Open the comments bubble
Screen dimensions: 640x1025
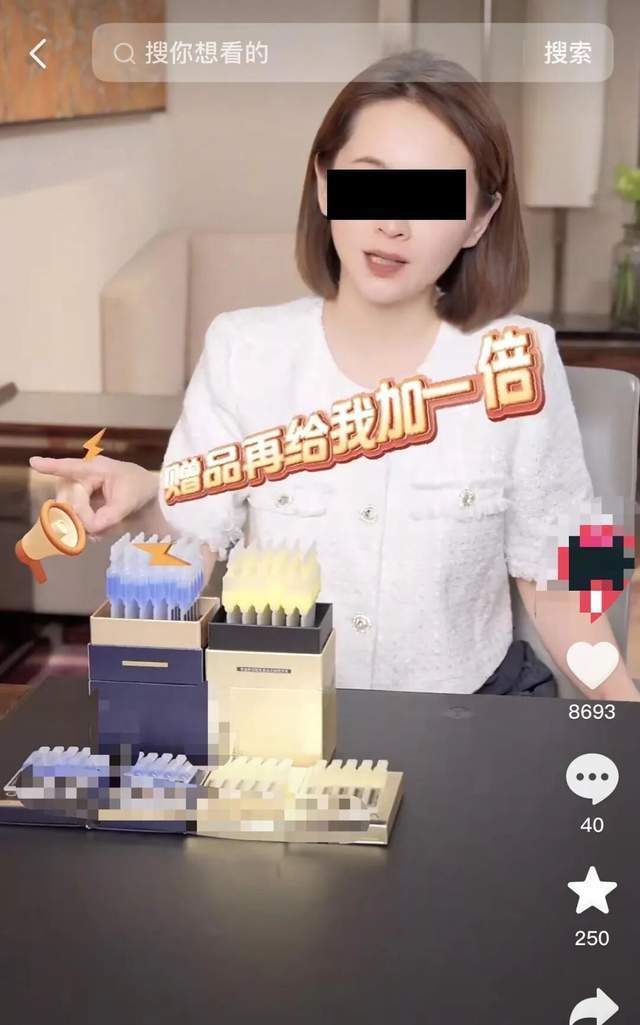tap(592, 778)
